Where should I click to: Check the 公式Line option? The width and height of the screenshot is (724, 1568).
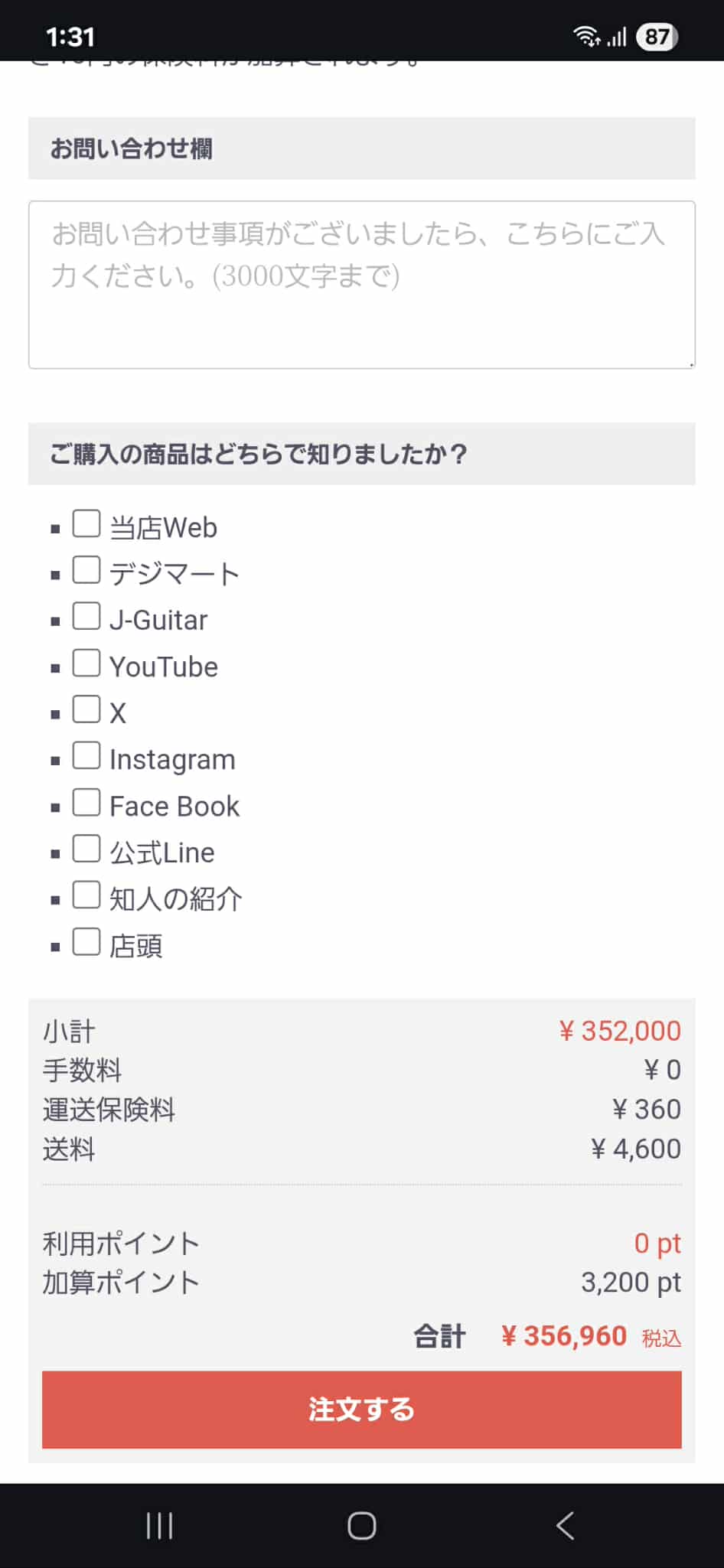tap(86, 849)
